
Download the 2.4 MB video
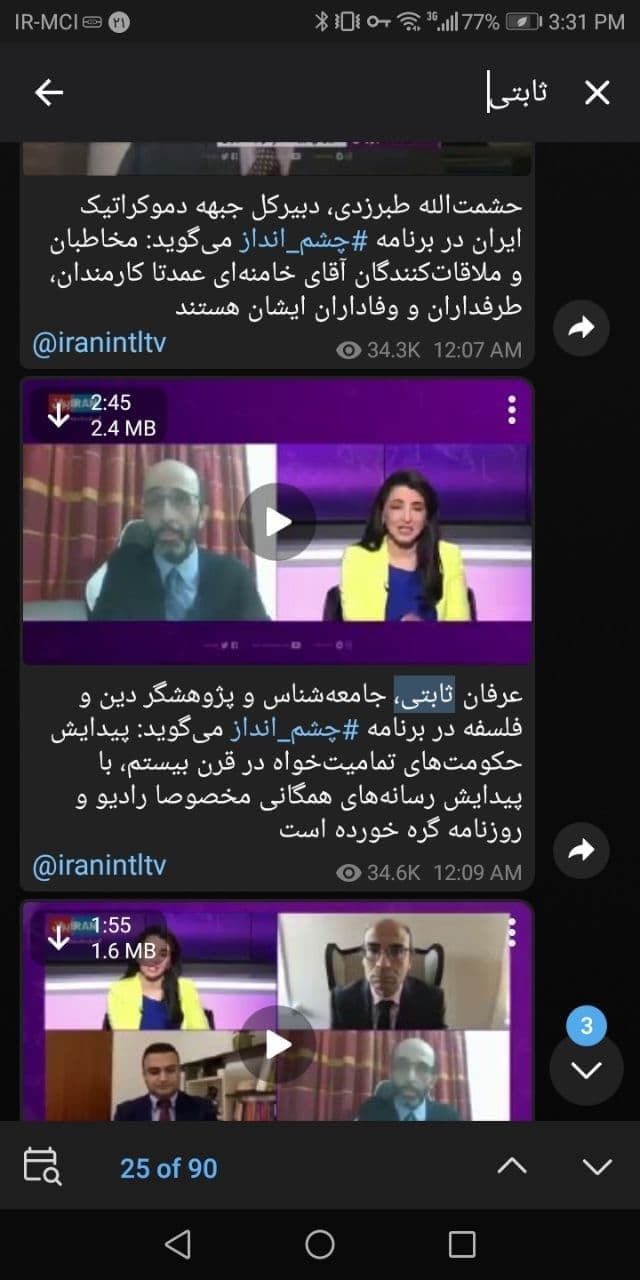pos(60,415)
